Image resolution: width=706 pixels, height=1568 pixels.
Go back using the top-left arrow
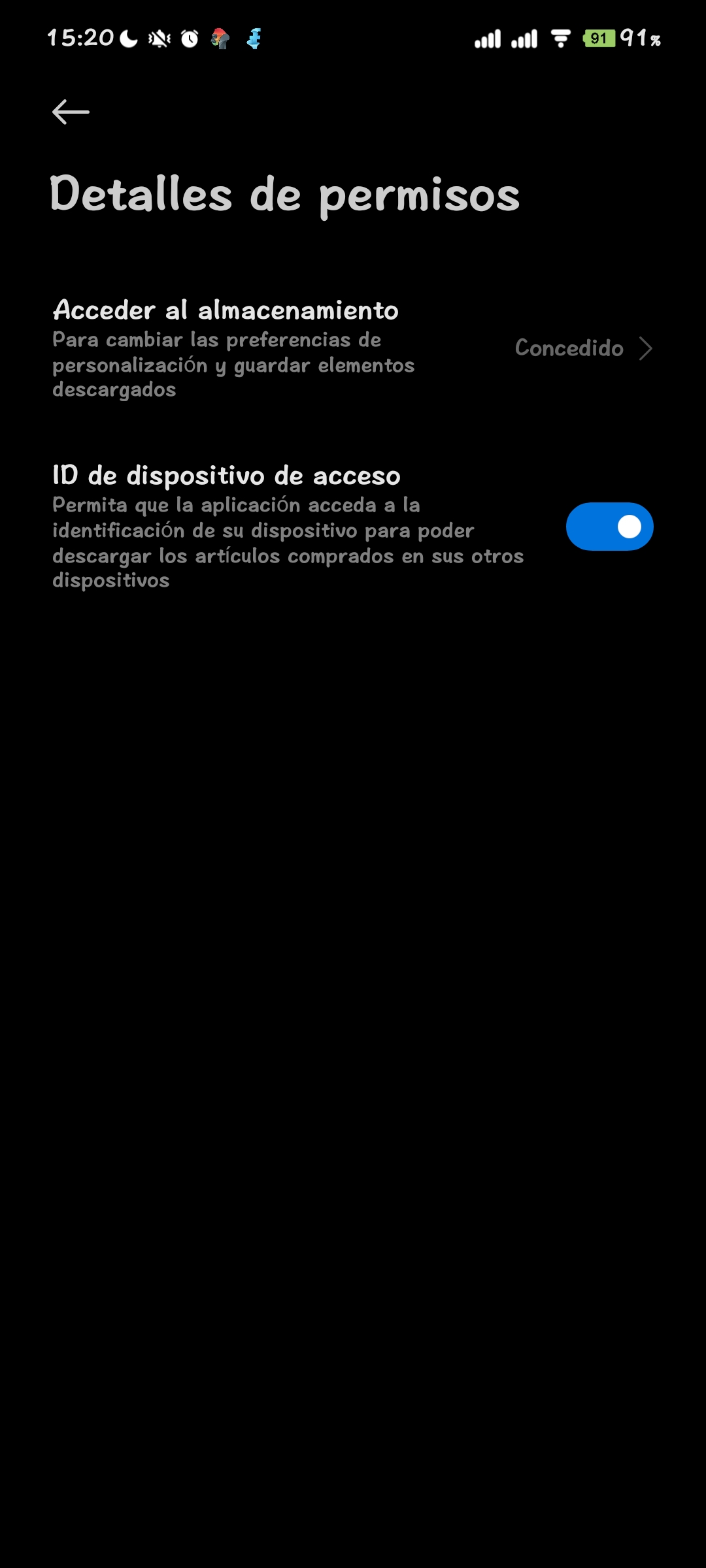(71, 112)
